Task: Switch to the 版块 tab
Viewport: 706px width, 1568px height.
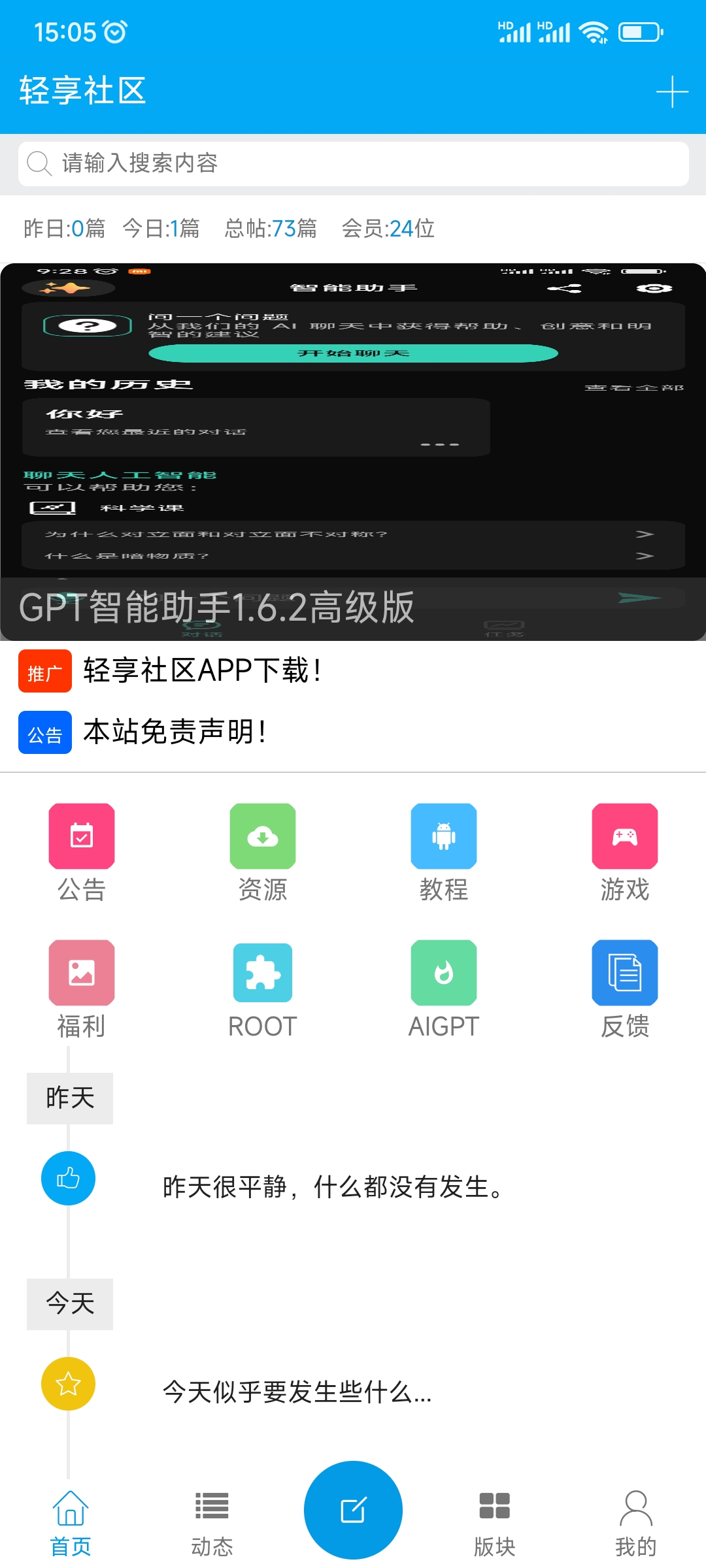Action: [494, 1524]
